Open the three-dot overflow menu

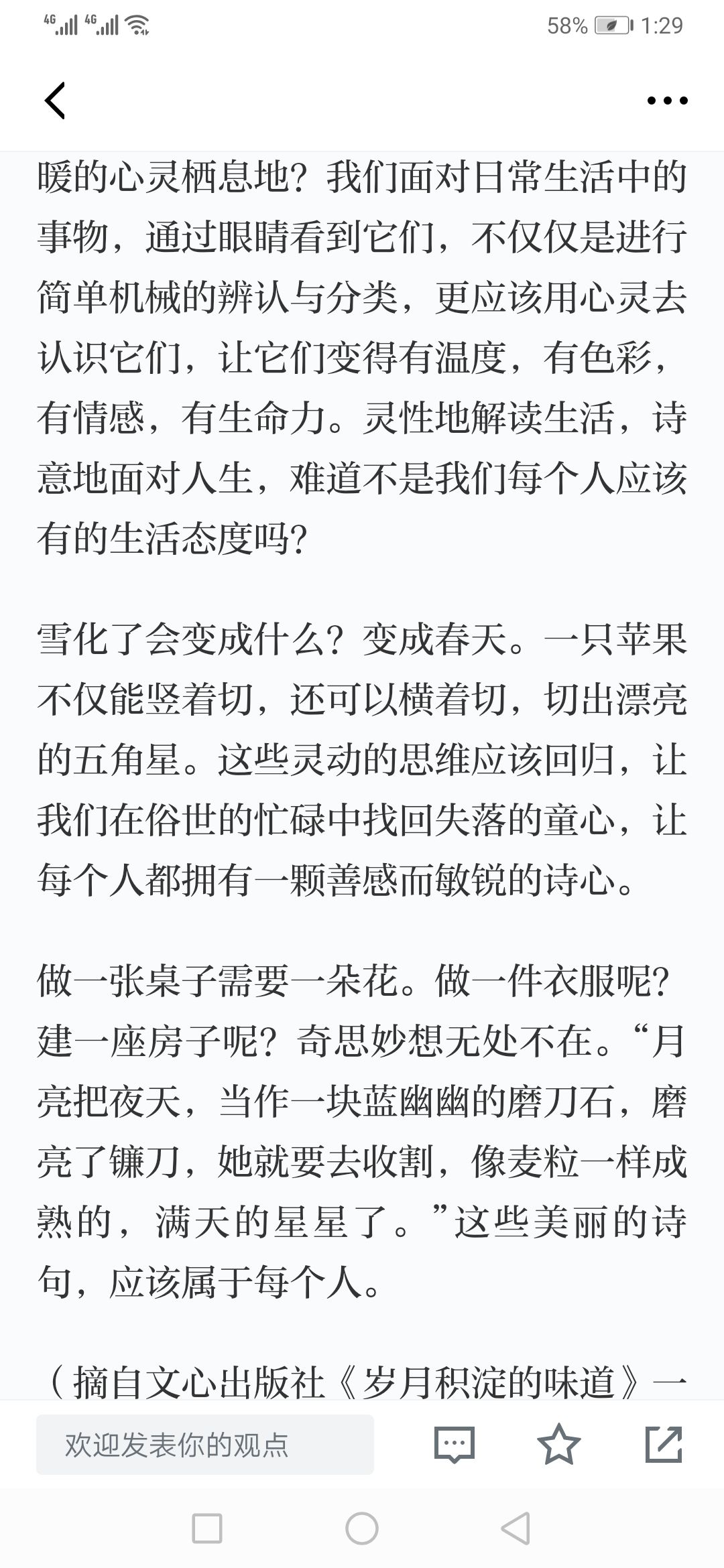point(667,101)
